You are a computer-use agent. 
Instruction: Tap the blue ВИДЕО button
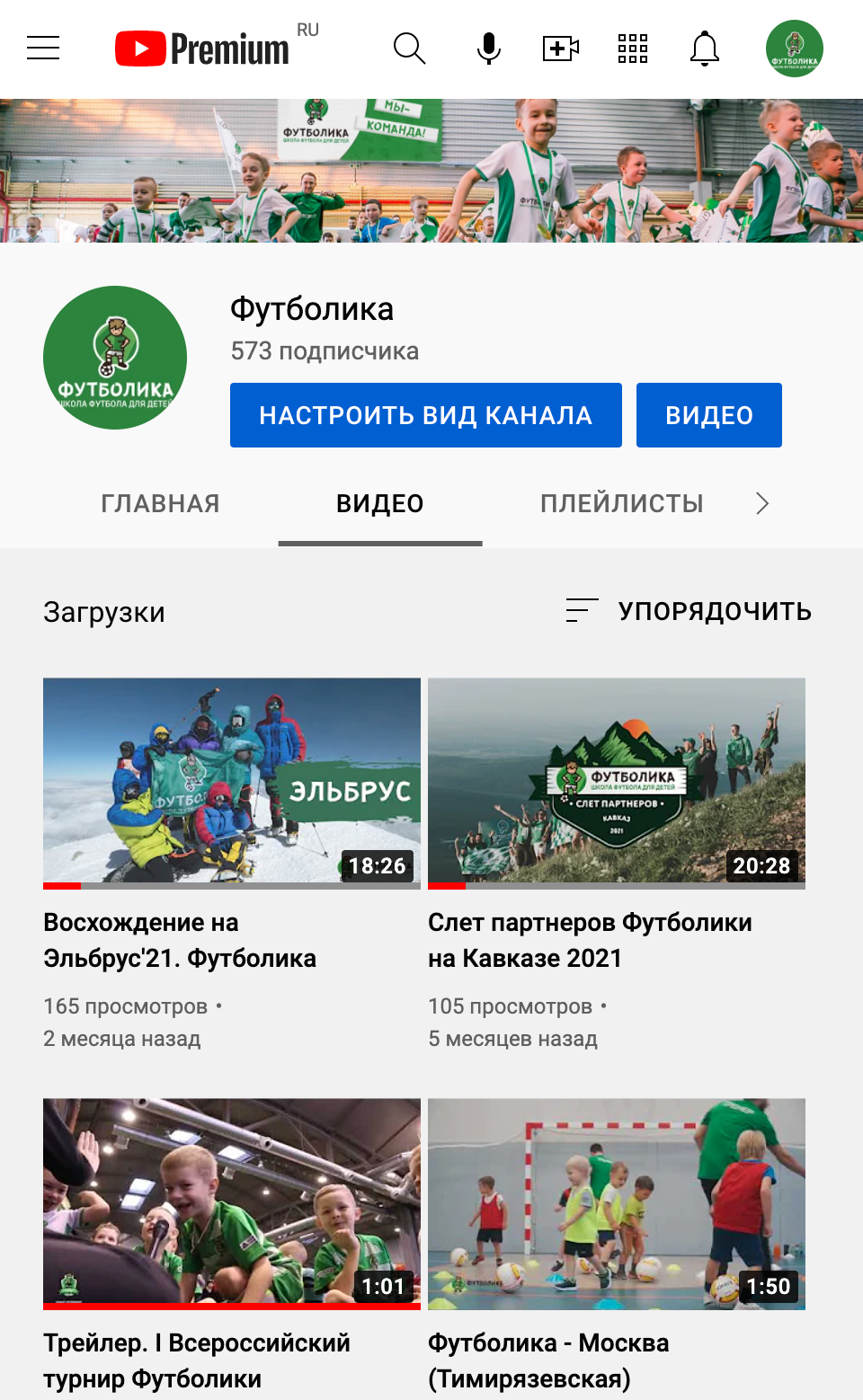pyautogui.click(x=709, y=415)
